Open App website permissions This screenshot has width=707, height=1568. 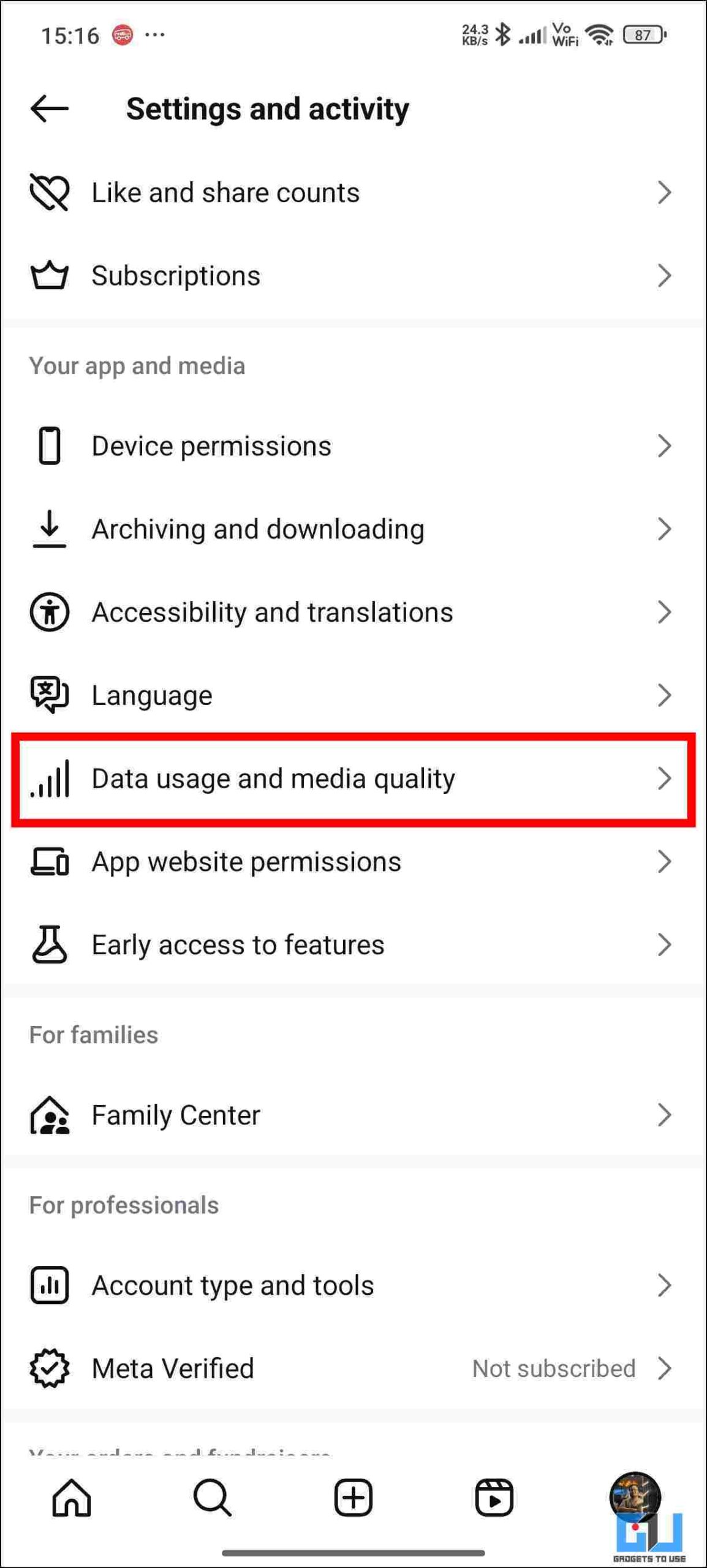click(353, 862)
